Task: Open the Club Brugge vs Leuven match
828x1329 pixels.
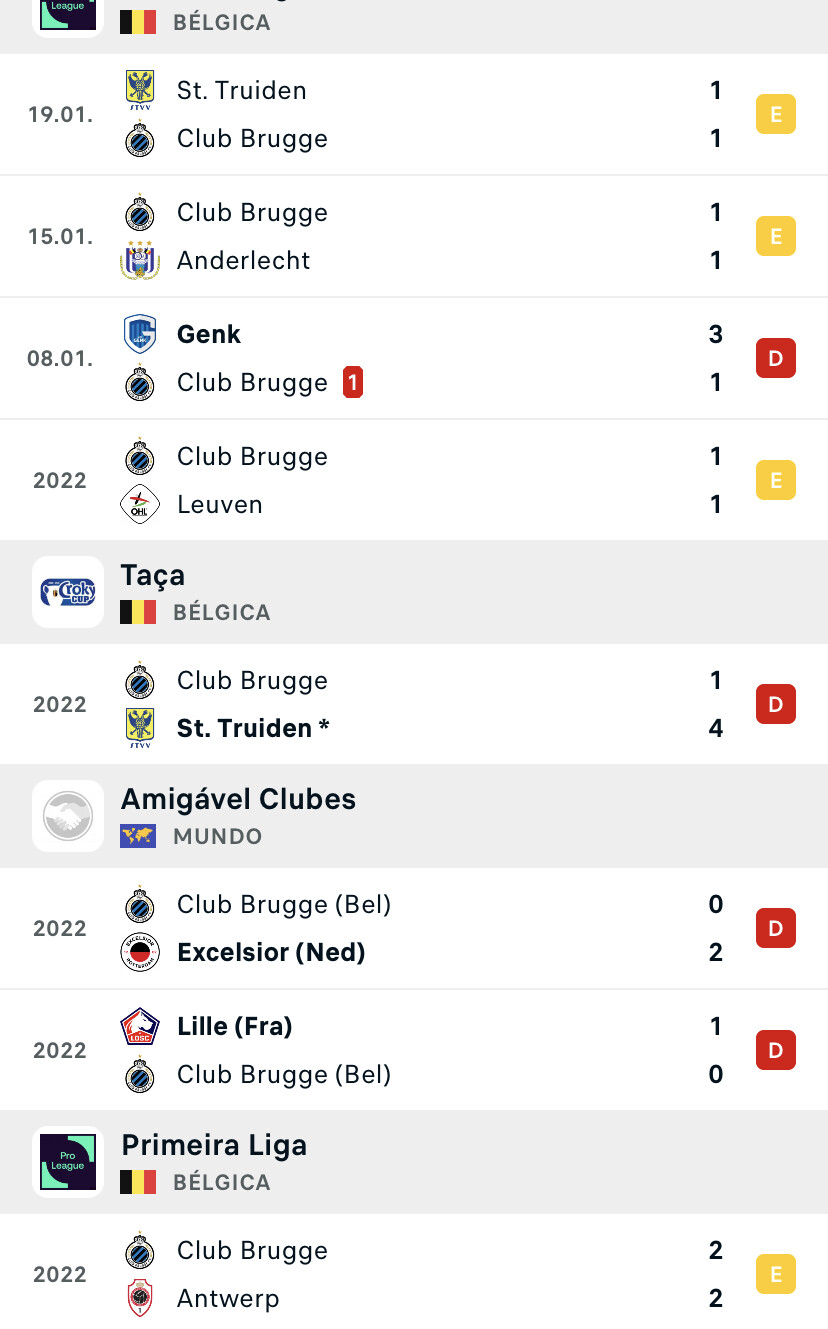Action: coord(414,480)
